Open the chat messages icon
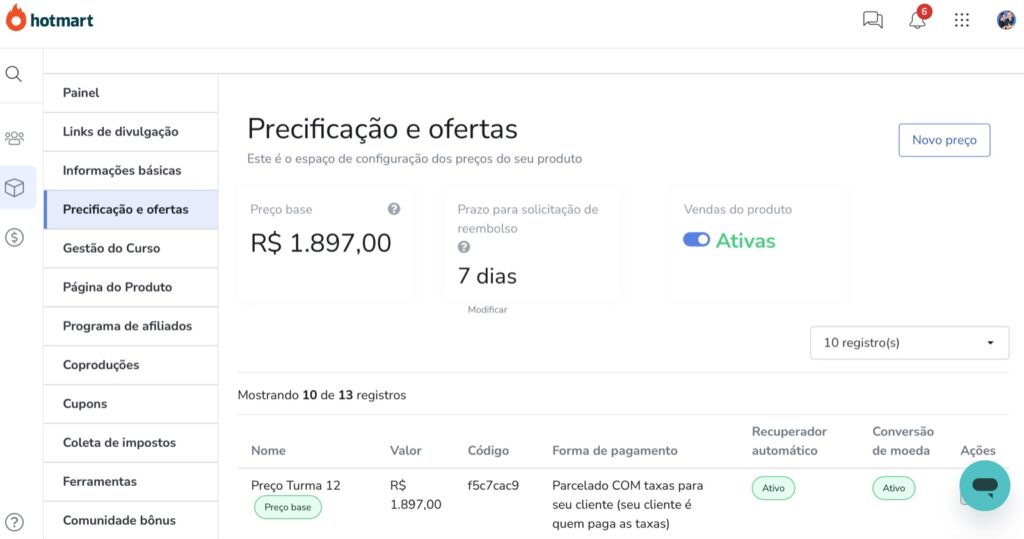This screenshot has width=1024, height=539. [872, 20]
